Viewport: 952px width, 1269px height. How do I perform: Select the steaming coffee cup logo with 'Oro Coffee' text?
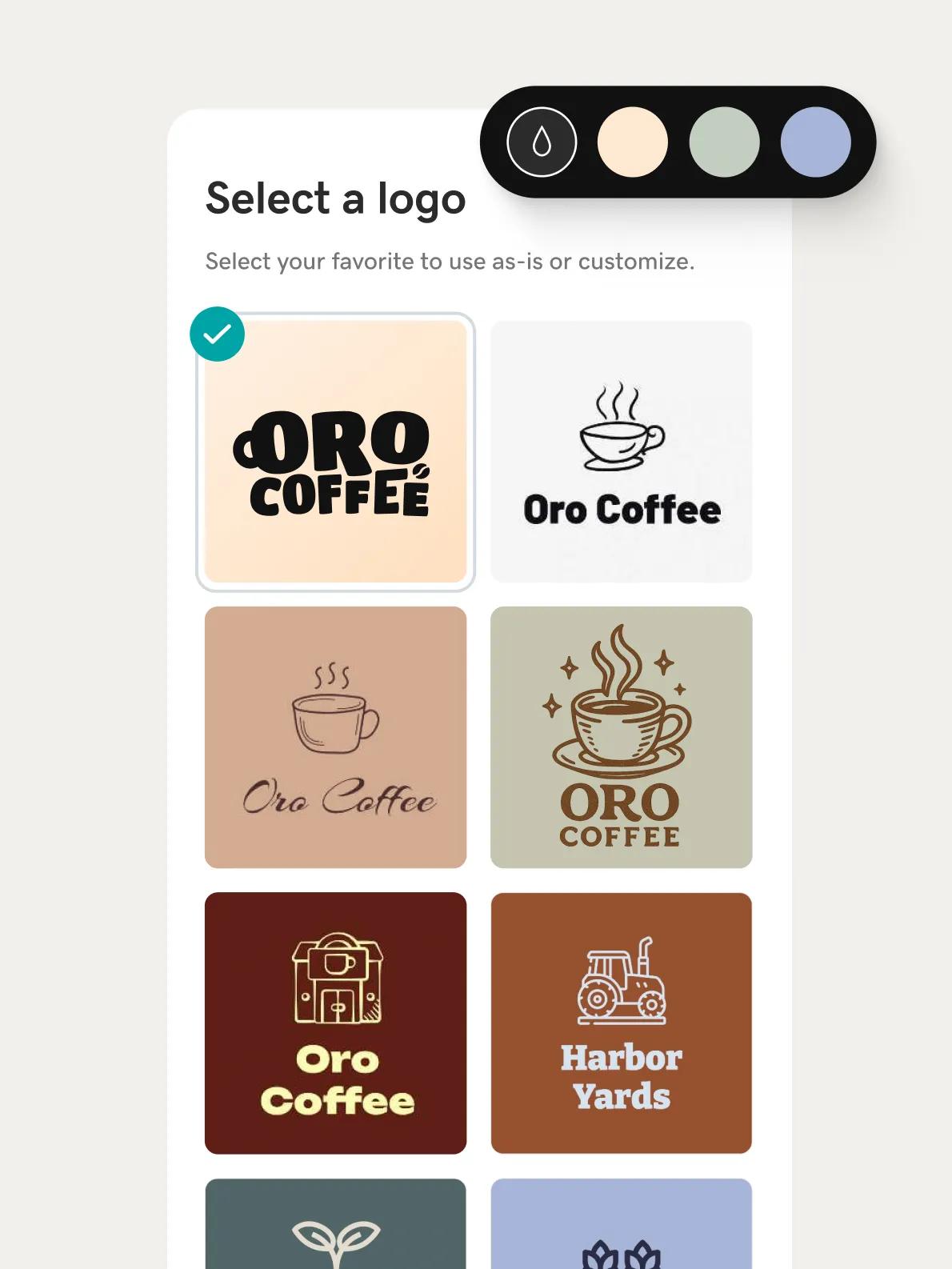(x=621, y=448)
